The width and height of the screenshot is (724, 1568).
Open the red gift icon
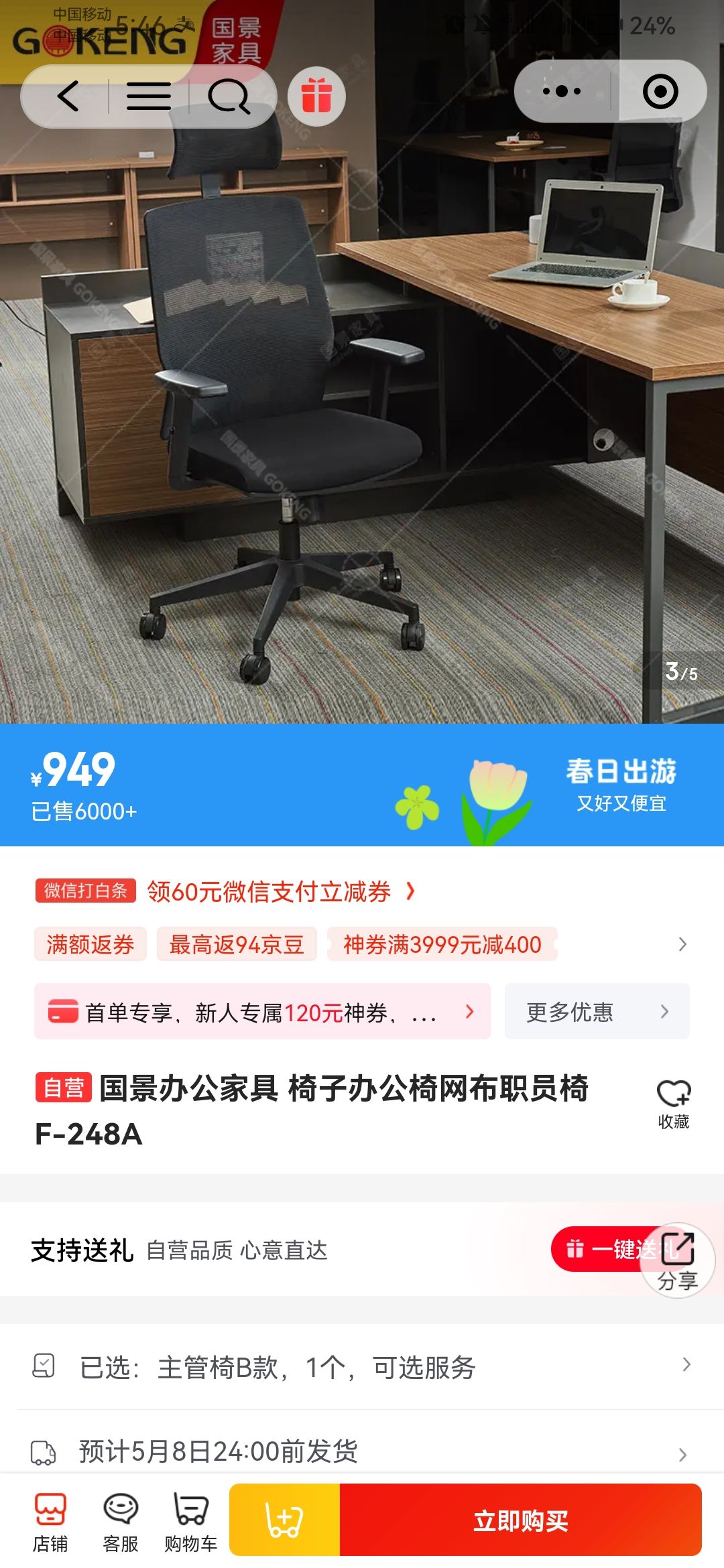[x=316, y=96]
